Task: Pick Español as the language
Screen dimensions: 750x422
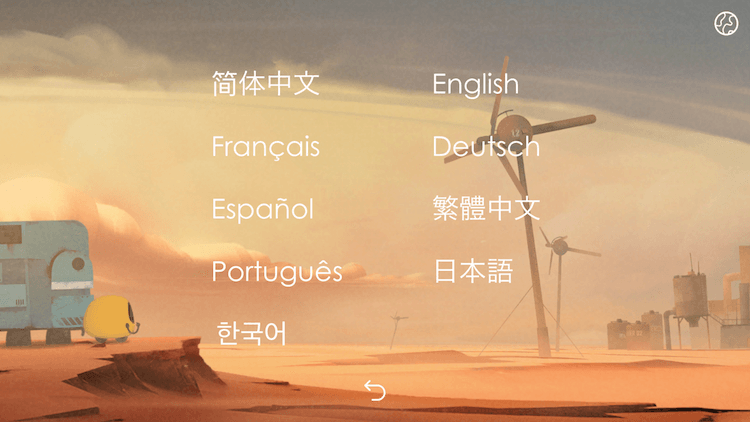Action: click(x=262, y=209)
